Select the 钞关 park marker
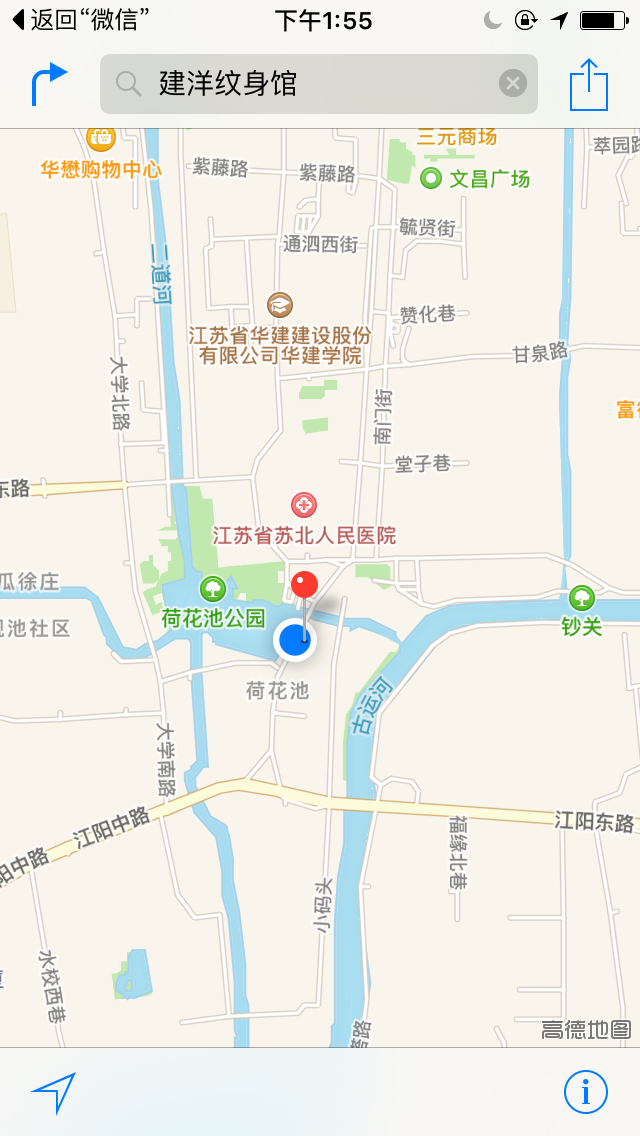The width and height of the screenshot is (640, 1136). click(581, 598)
